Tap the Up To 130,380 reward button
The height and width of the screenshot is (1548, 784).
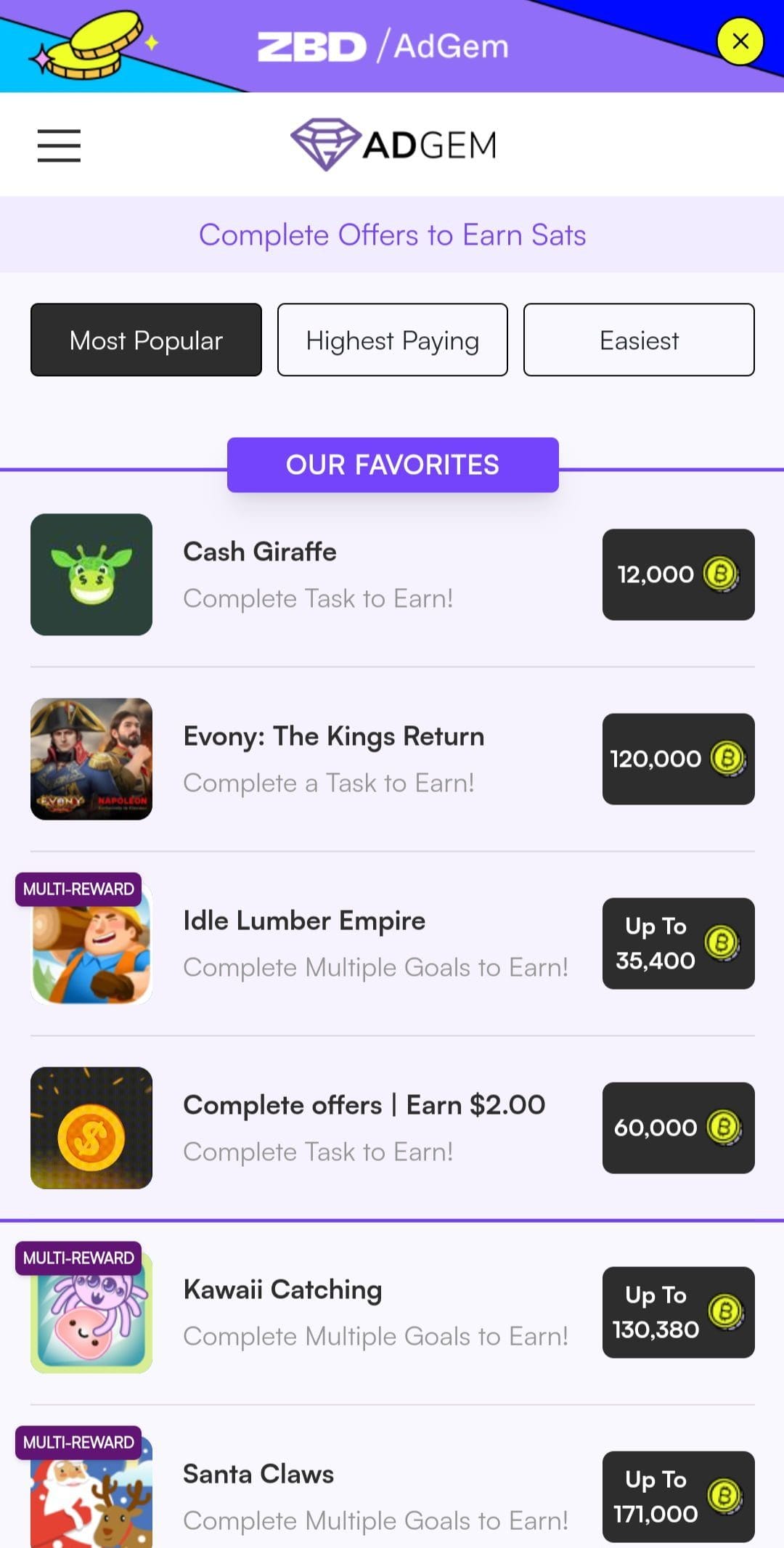678,1312
